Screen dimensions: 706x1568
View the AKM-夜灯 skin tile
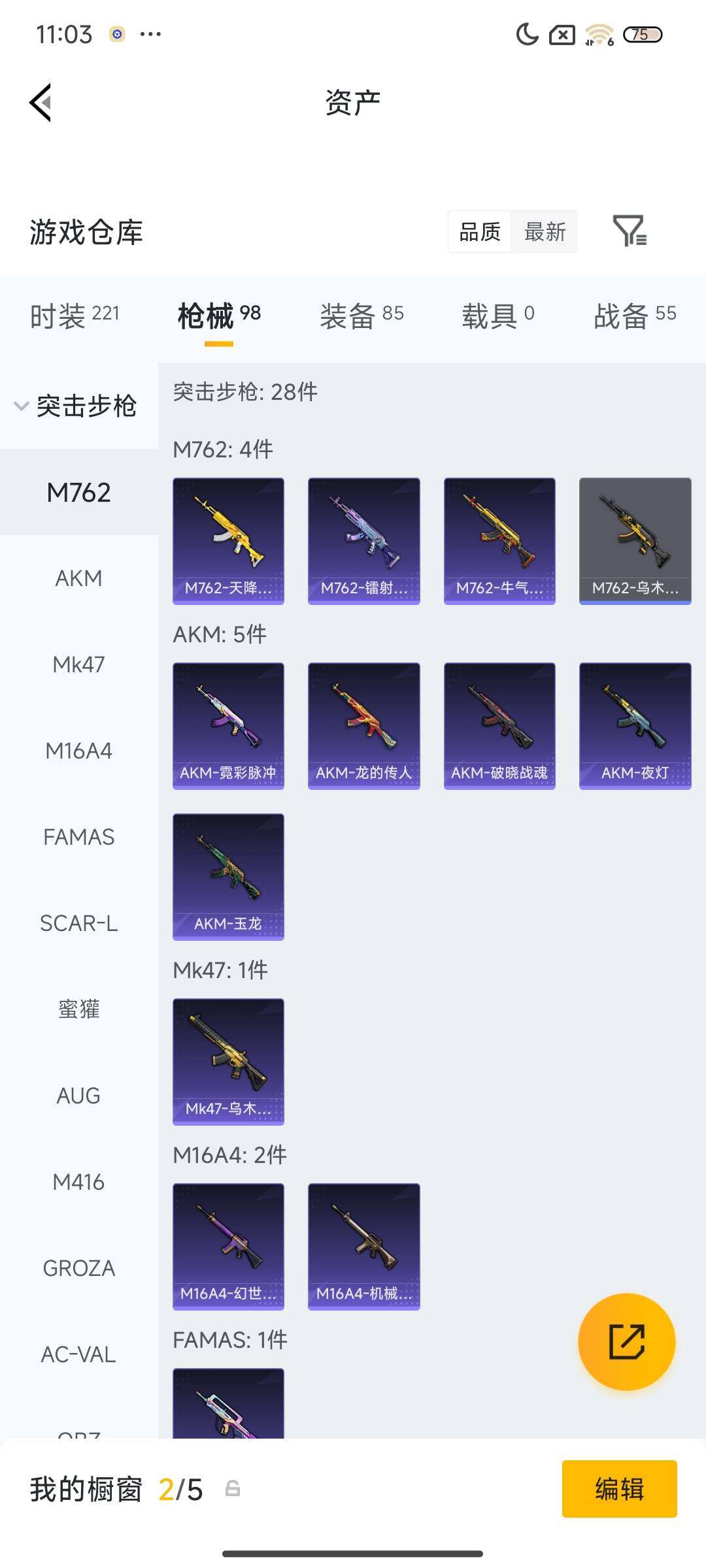(x=635, y=725)
